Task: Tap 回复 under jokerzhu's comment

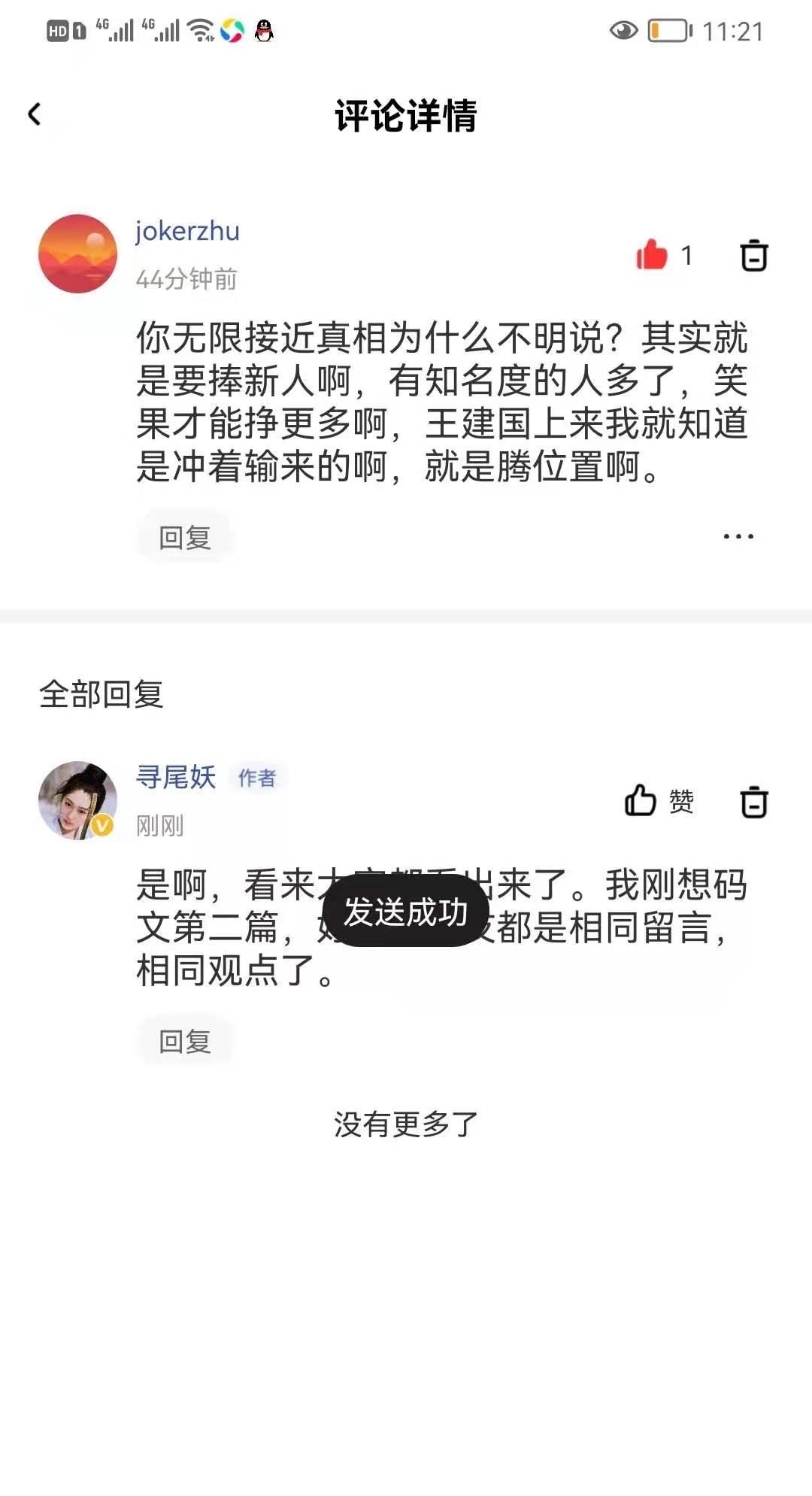Action: (x=185, y=537)
